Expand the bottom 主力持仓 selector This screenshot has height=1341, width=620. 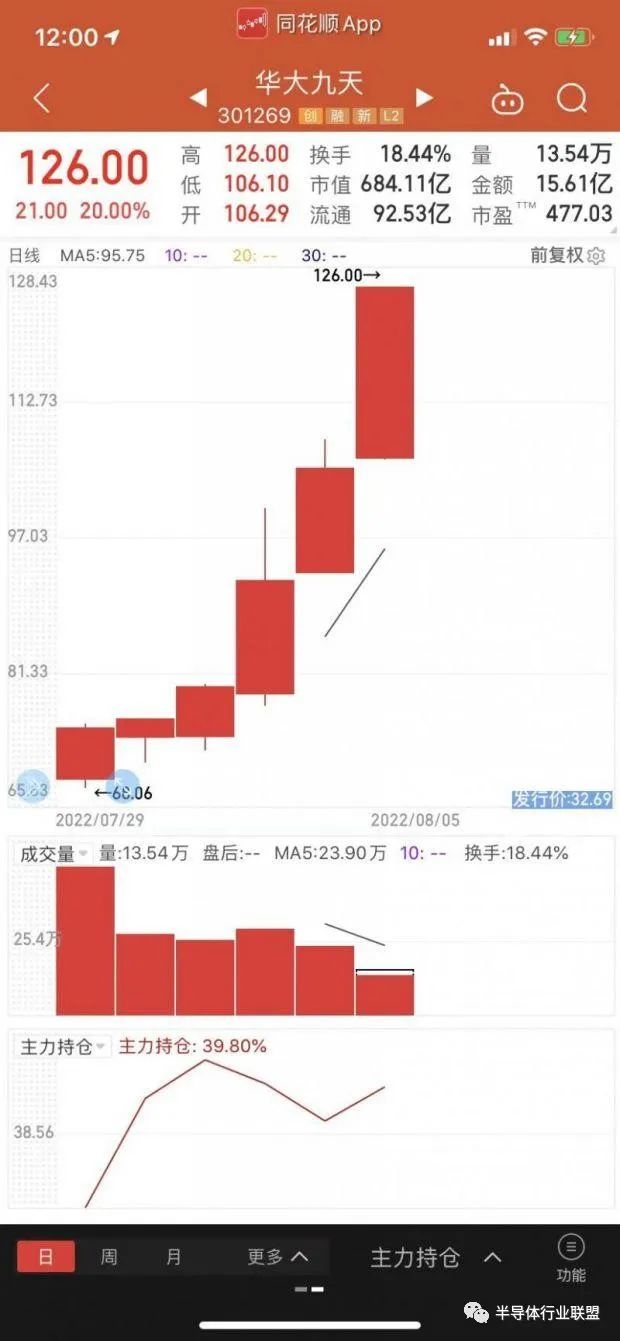(x=436, y=1257)
